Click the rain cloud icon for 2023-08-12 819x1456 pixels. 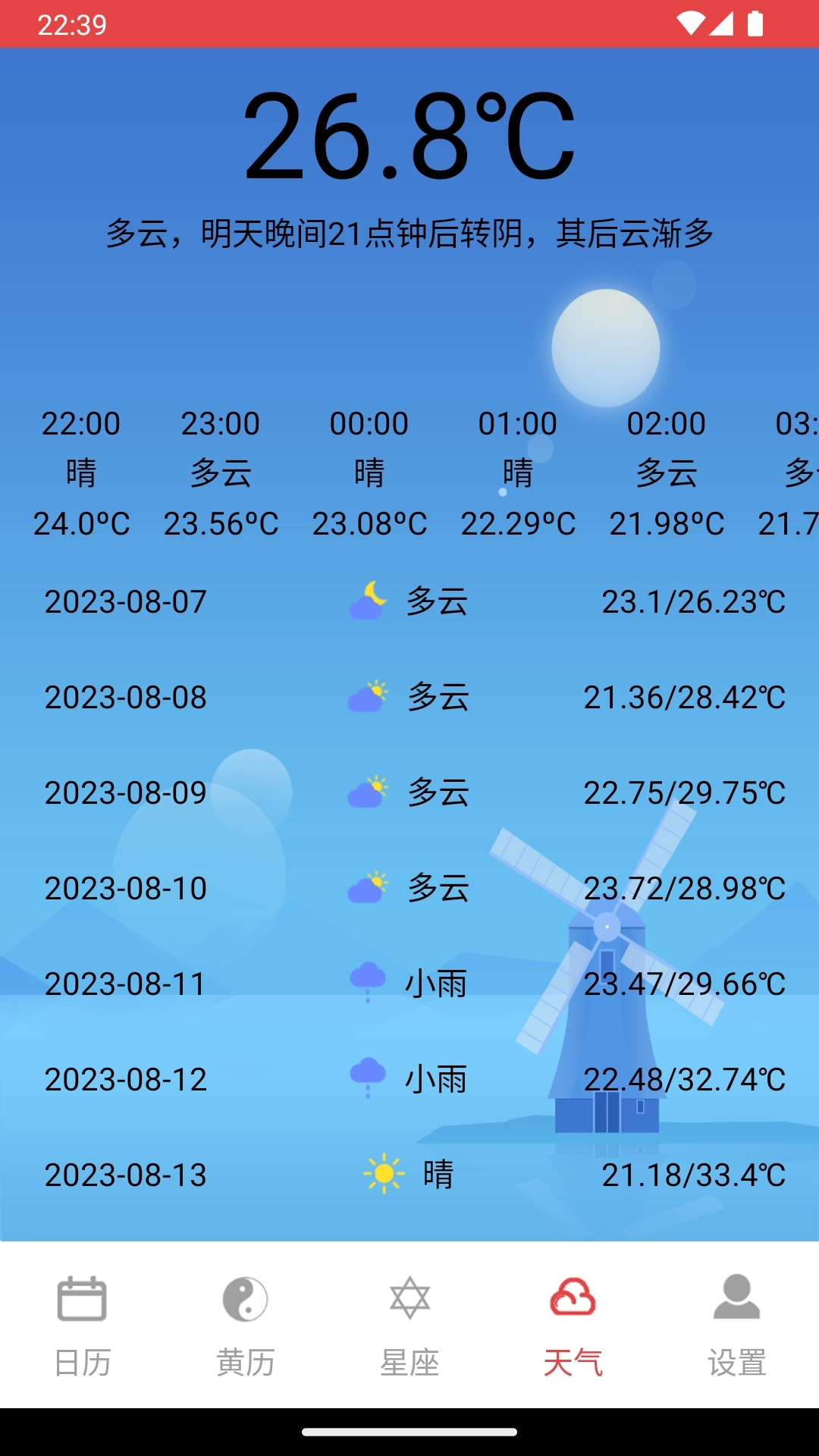tap(367, 1077)
